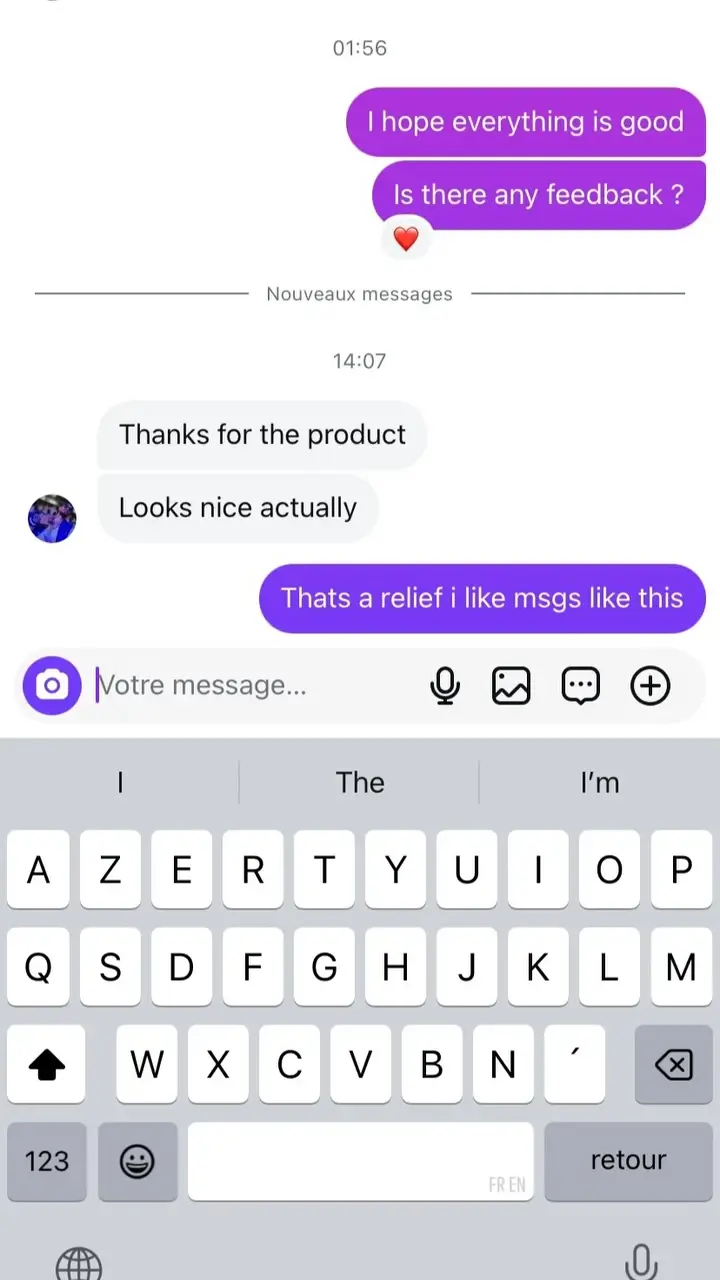Screen dimensions: 720x1280
Task: Open the photo gallery picker
Action: point(511,685)
